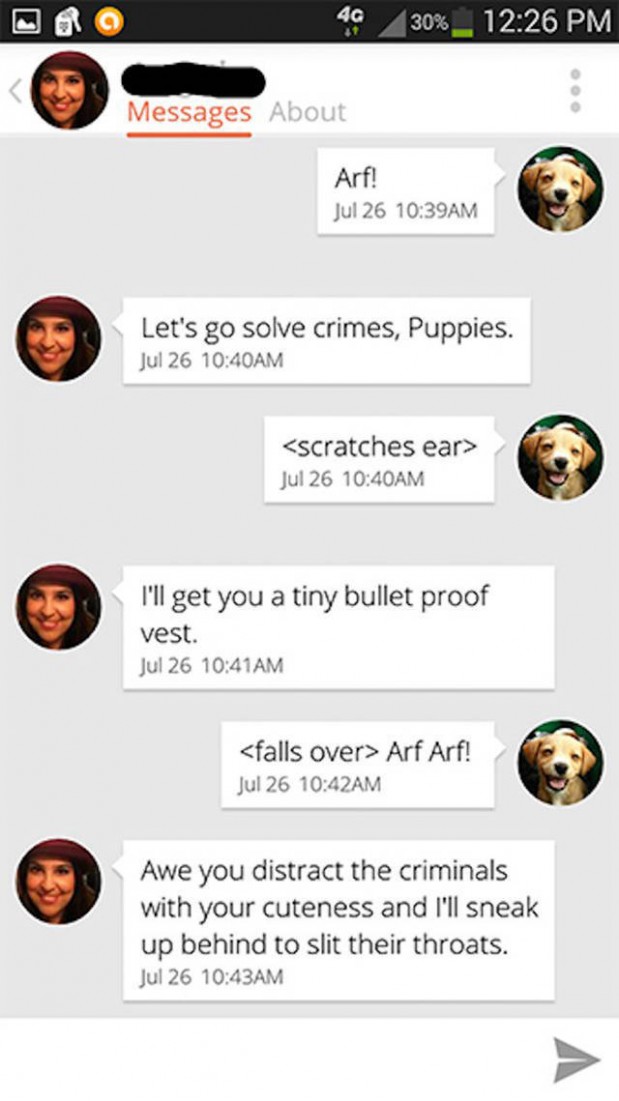Go back using the header arrow
The width and height of the screenshot is (619, 1101).
(x=15, y=92)
